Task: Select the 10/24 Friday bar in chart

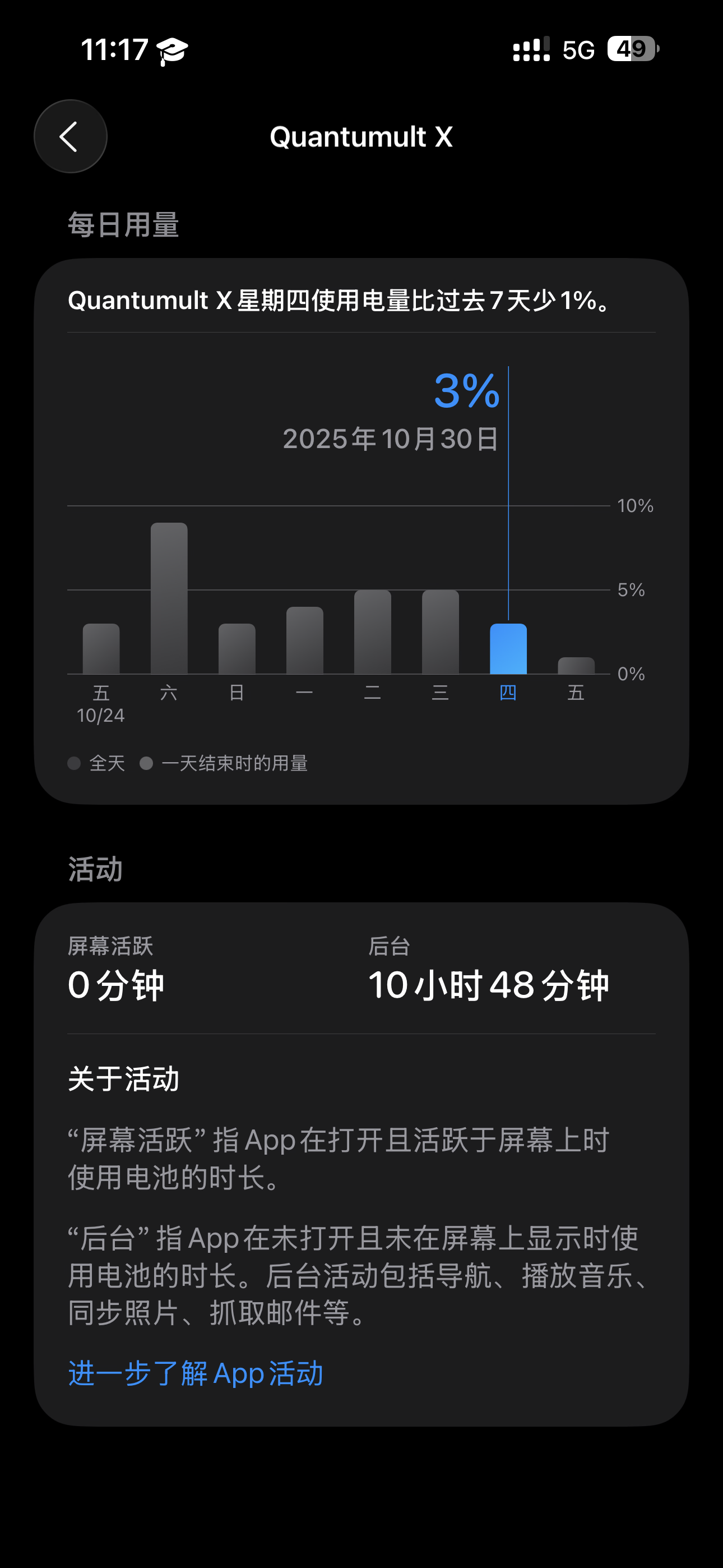Action: point(101,649)
